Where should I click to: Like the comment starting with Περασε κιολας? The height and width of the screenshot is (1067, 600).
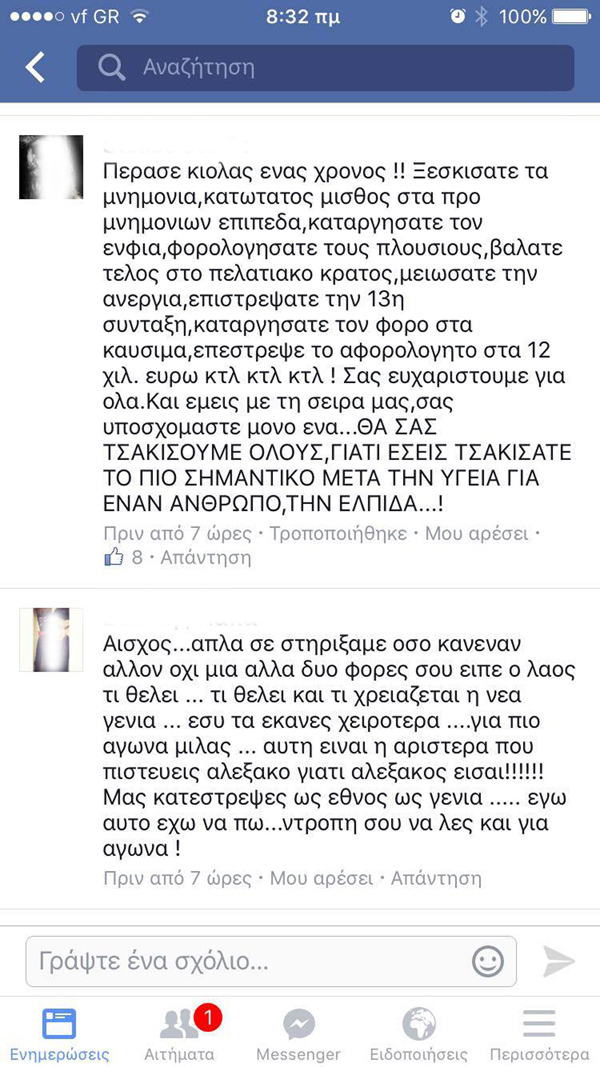tap(476, 533)
